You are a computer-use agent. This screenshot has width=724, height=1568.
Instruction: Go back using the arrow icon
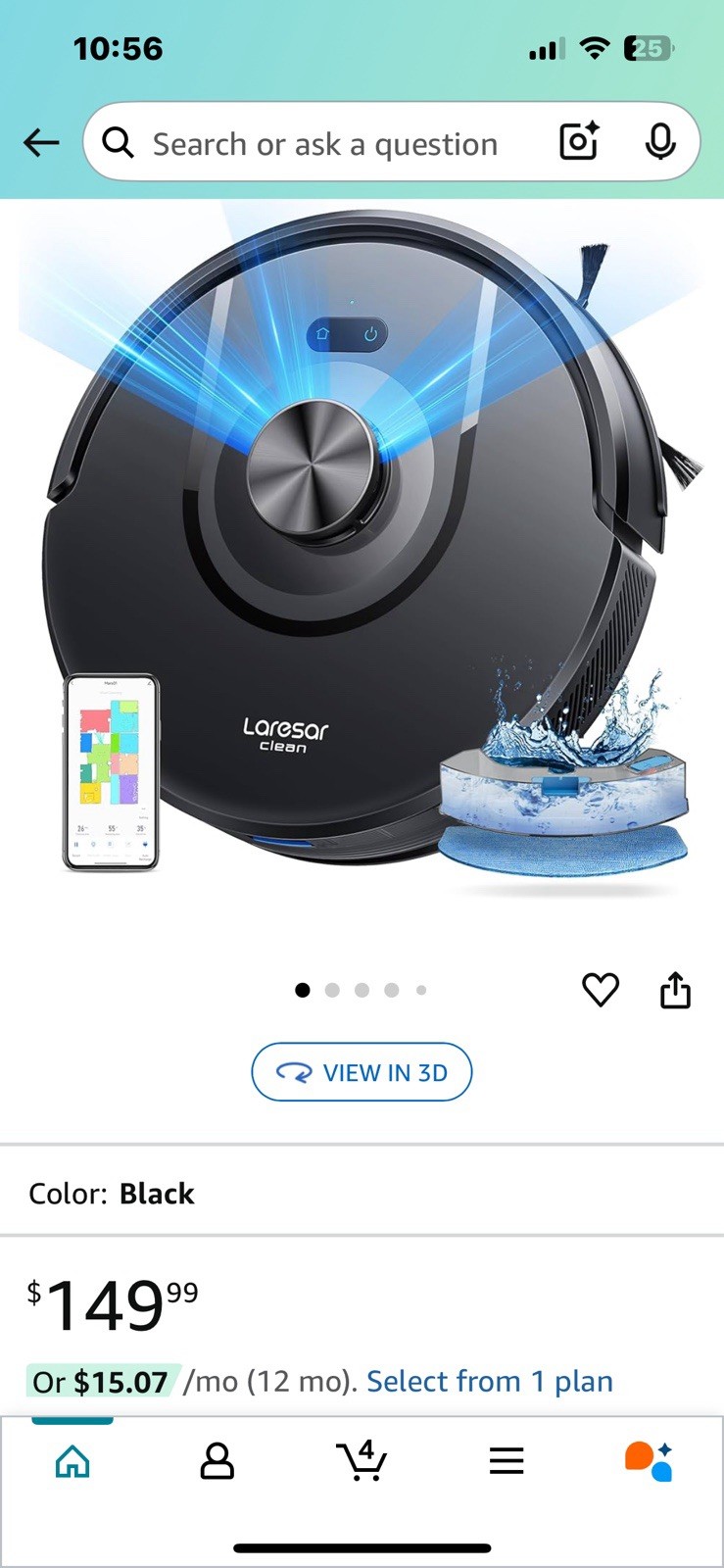[x=41, y=143]
